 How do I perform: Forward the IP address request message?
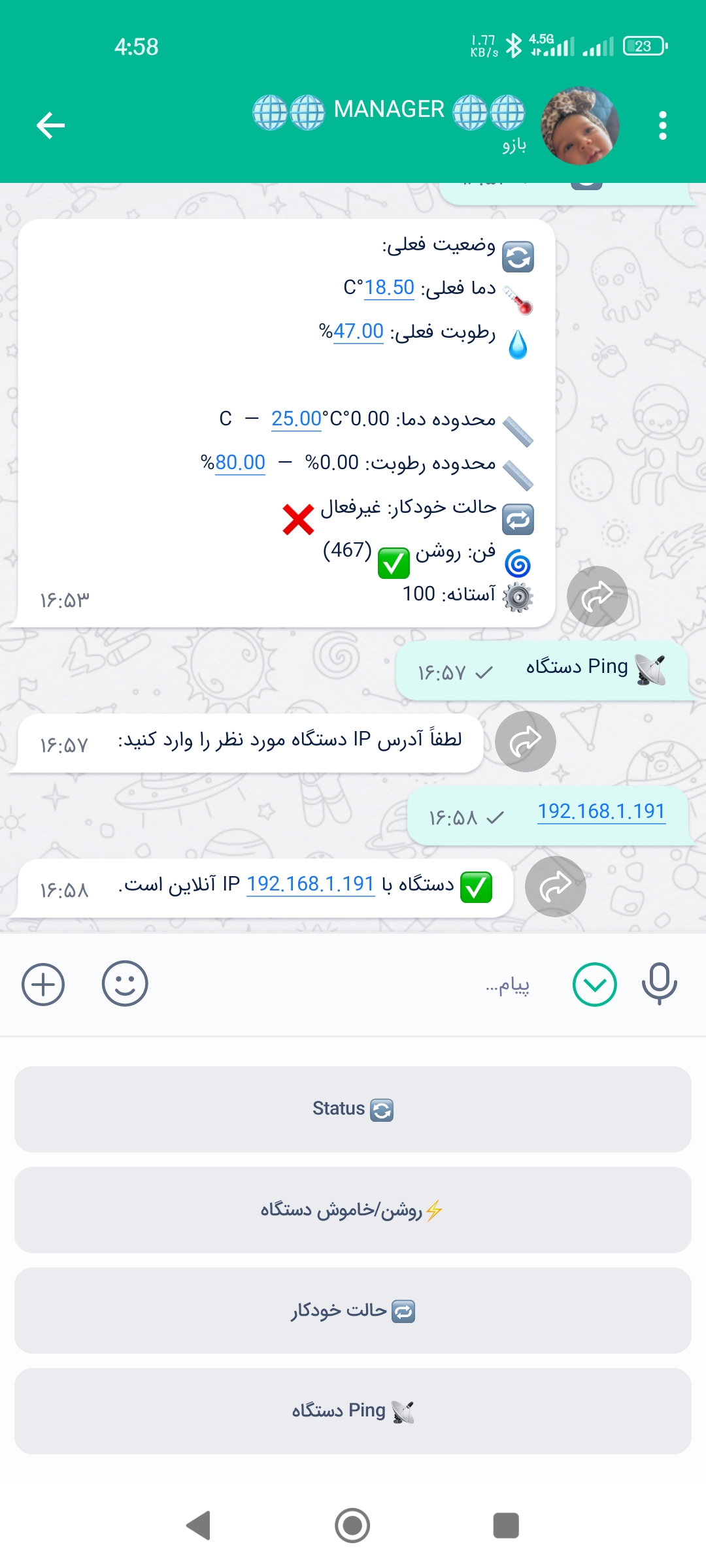(x=525, y=742)
